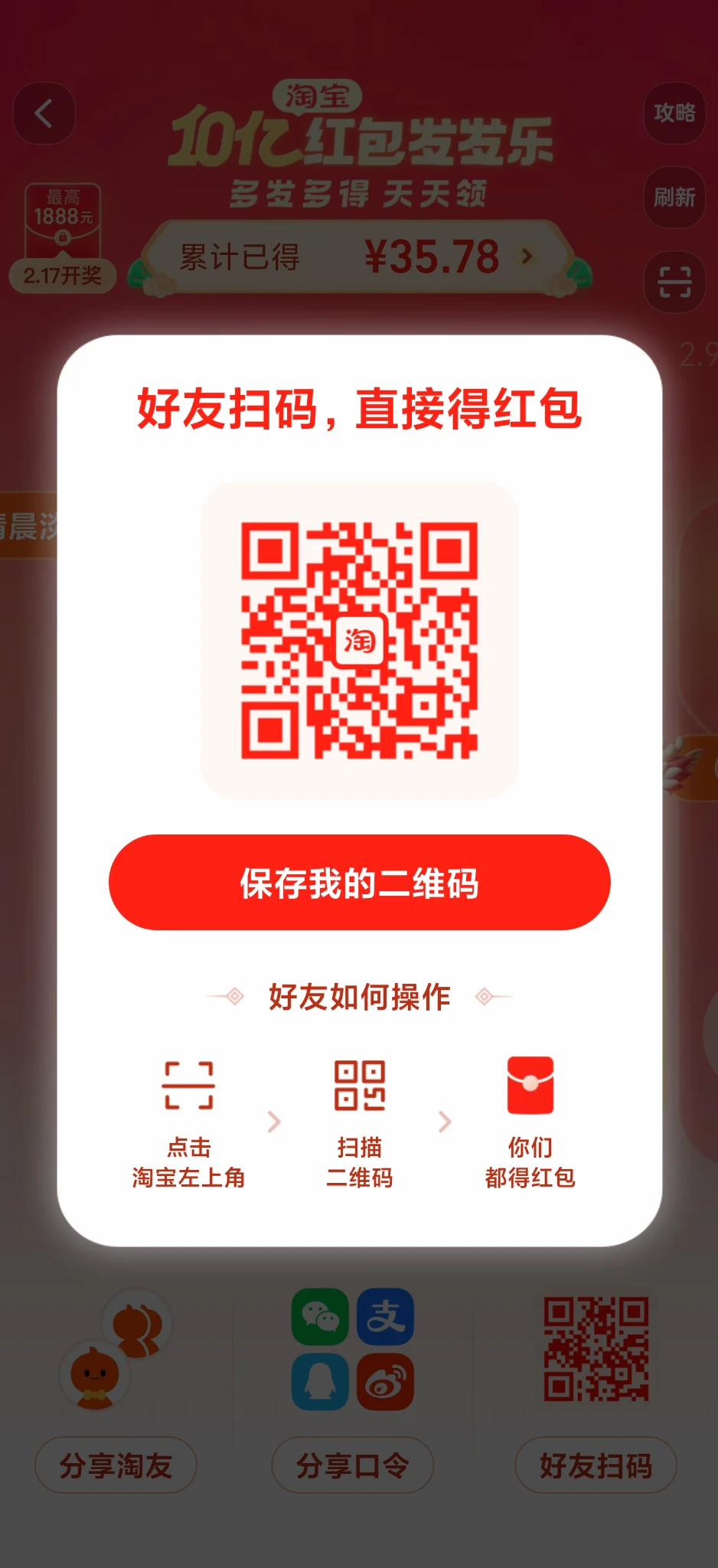The image size is (718, 1568).
Task: Open the scan code icon
Action: click(674, 282)
